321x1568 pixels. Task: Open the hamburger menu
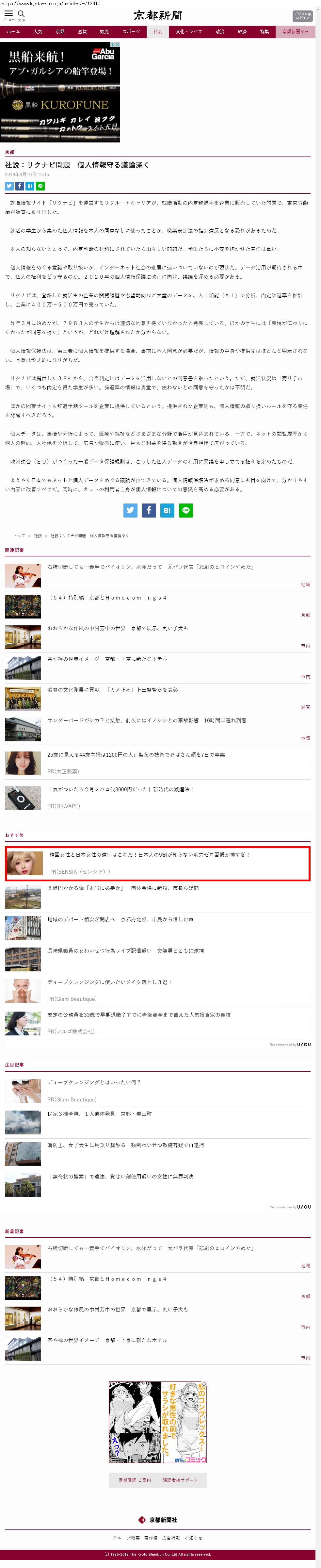tap(8, 13)
